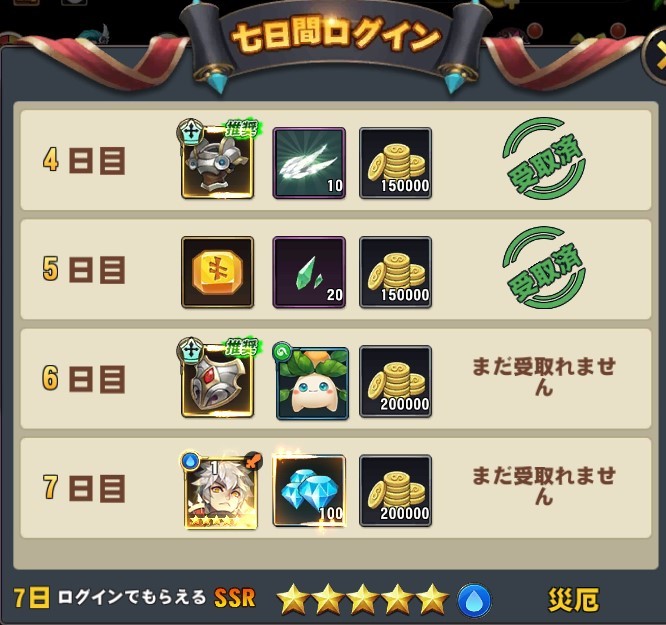666x625 pixels.
Task: View the day 5 green crystal reward
Action: click(x=308, y=271)
